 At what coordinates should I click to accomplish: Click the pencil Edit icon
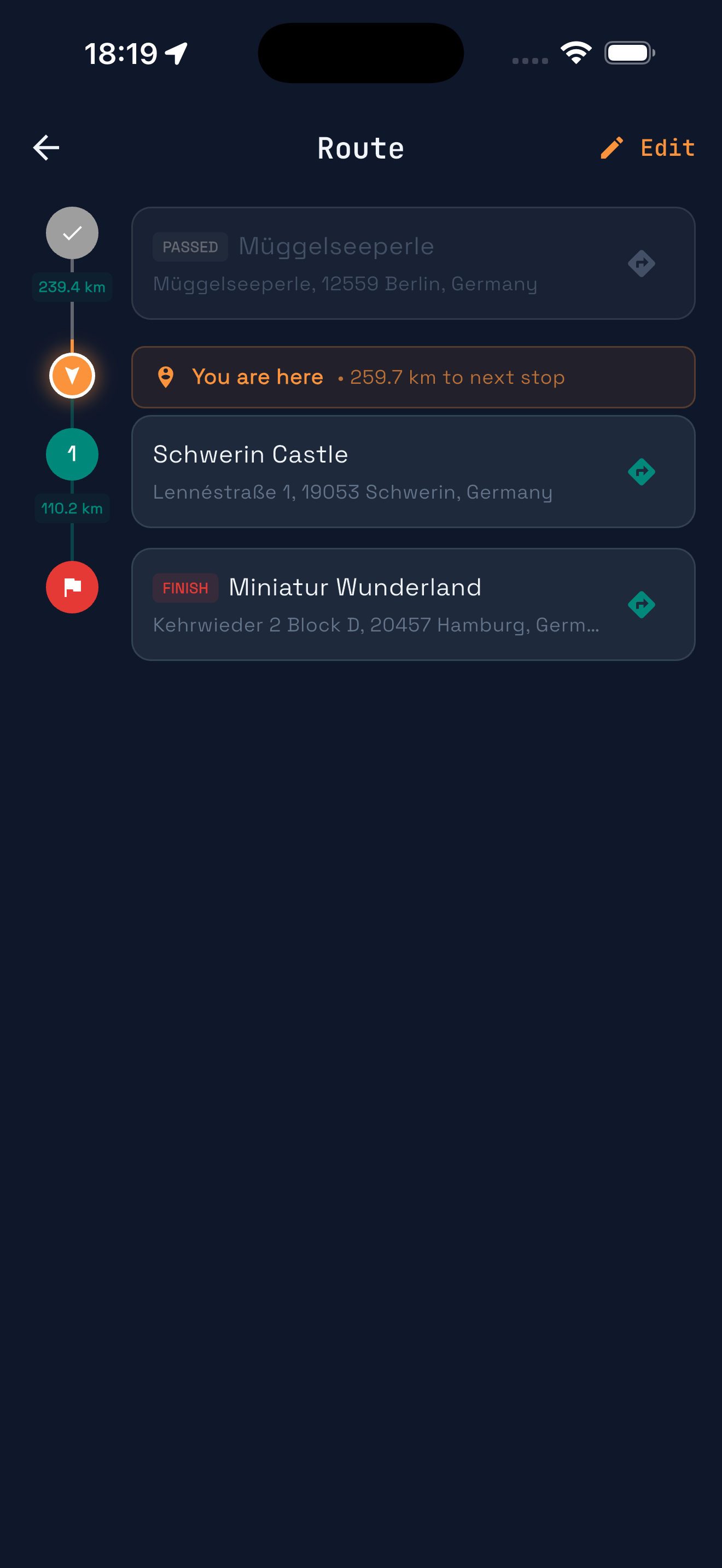pos(612,147)
